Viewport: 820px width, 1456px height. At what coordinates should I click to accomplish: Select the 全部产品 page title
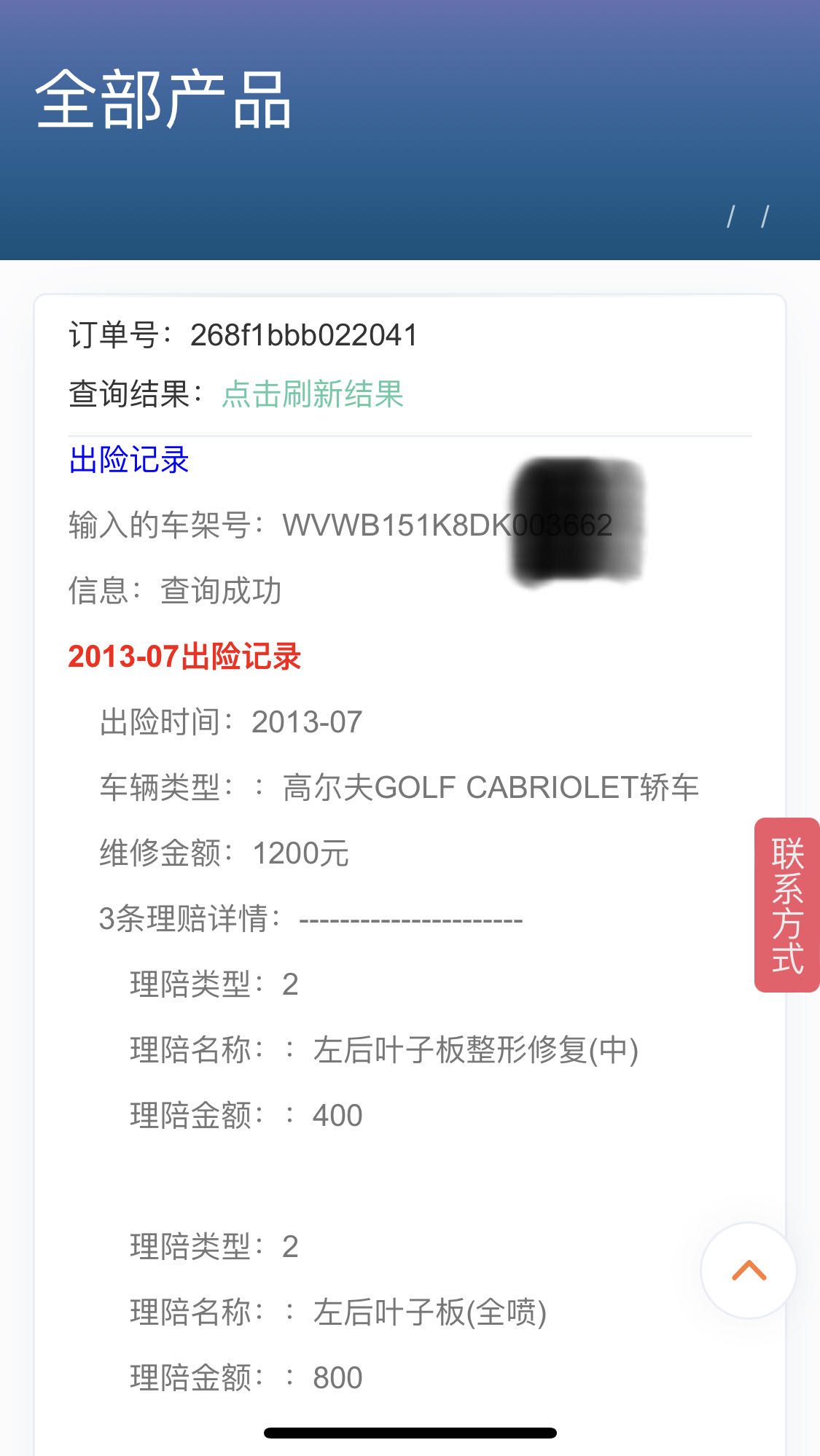pos(163,102)
